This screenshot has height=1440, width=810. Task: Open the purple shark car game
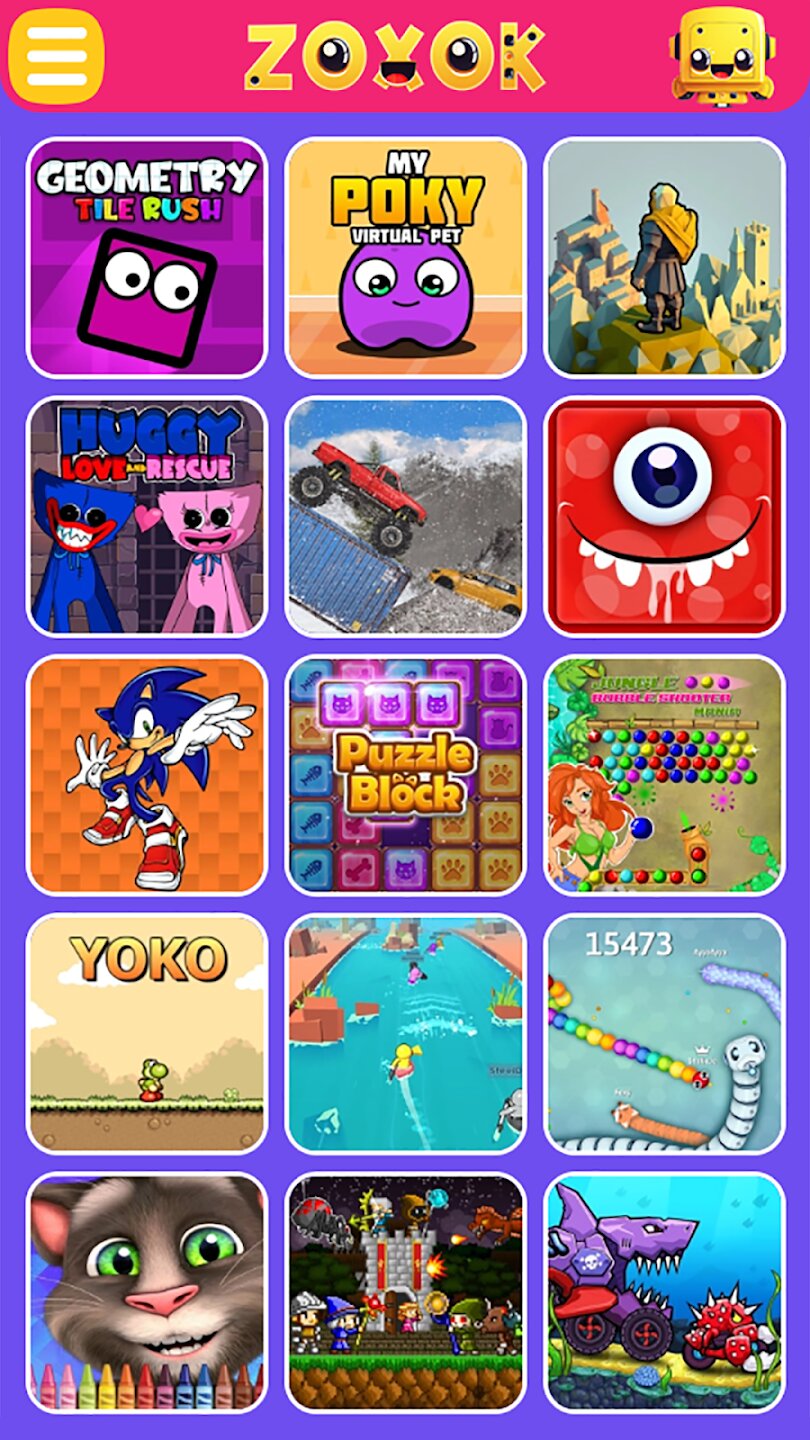(664, 1292)
